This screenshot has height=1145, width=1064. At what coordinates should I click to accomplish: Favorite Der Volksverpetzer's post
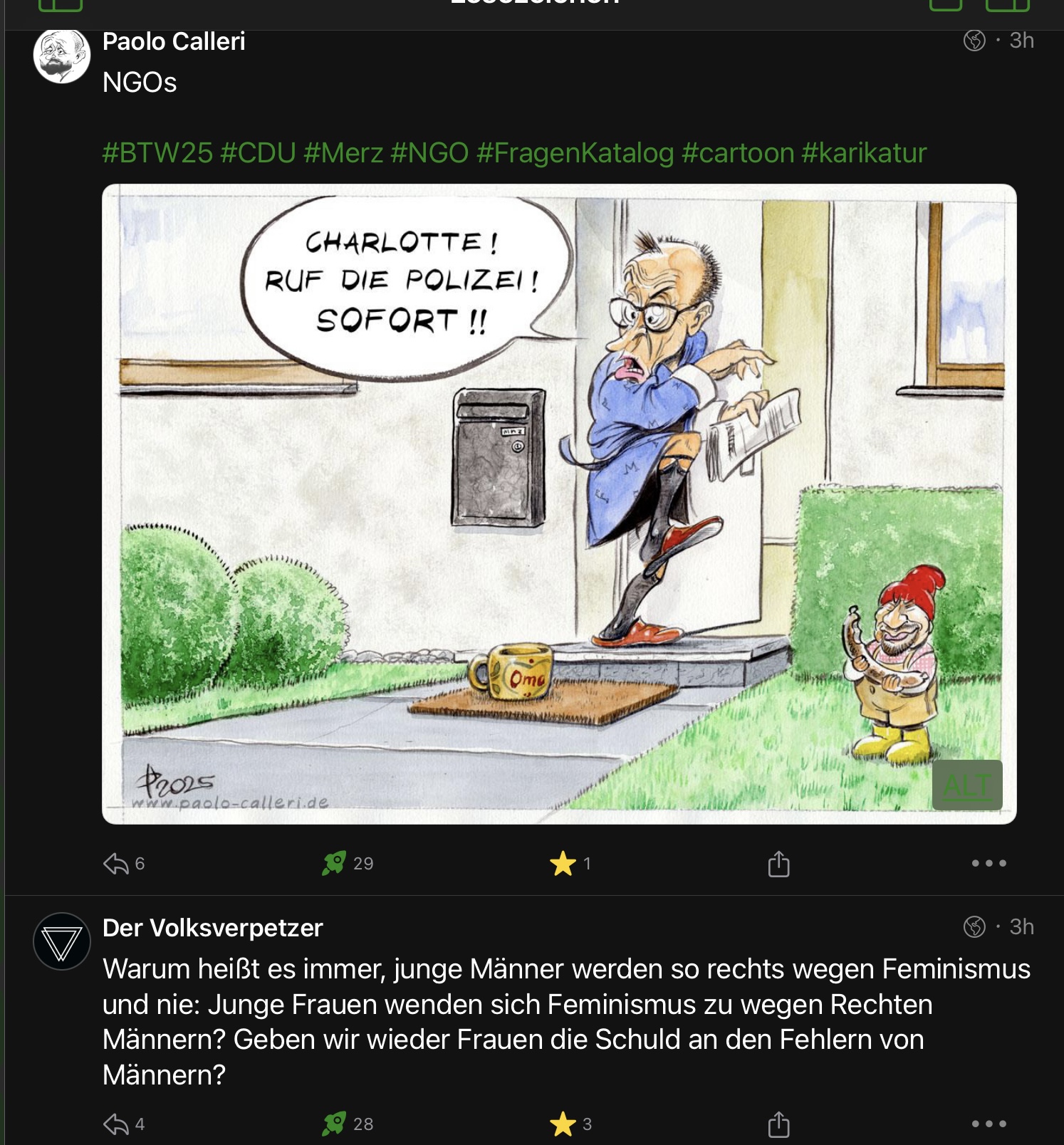point(563,1124)
